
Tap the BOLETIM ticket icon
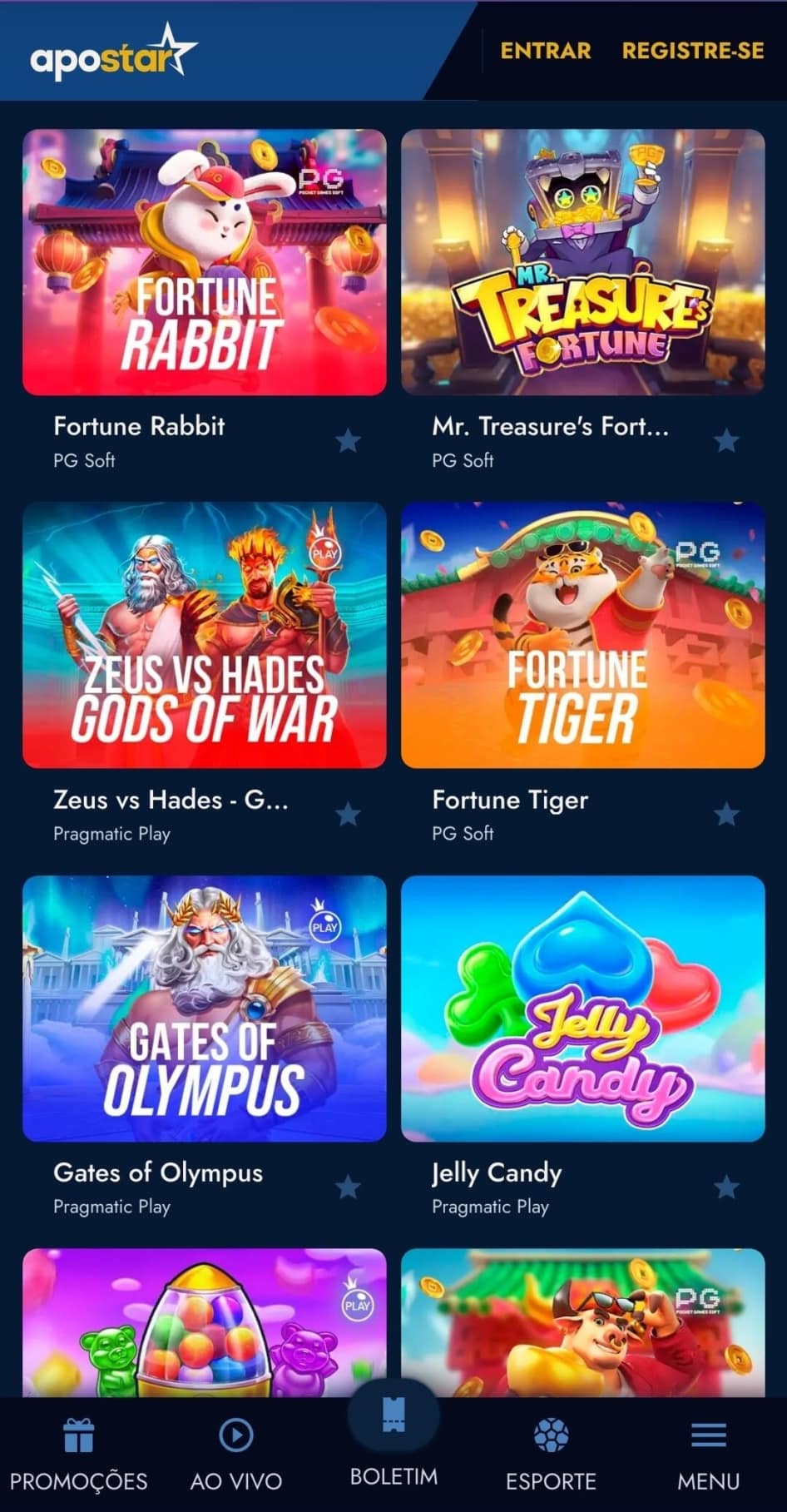(x=393, y=1415)
